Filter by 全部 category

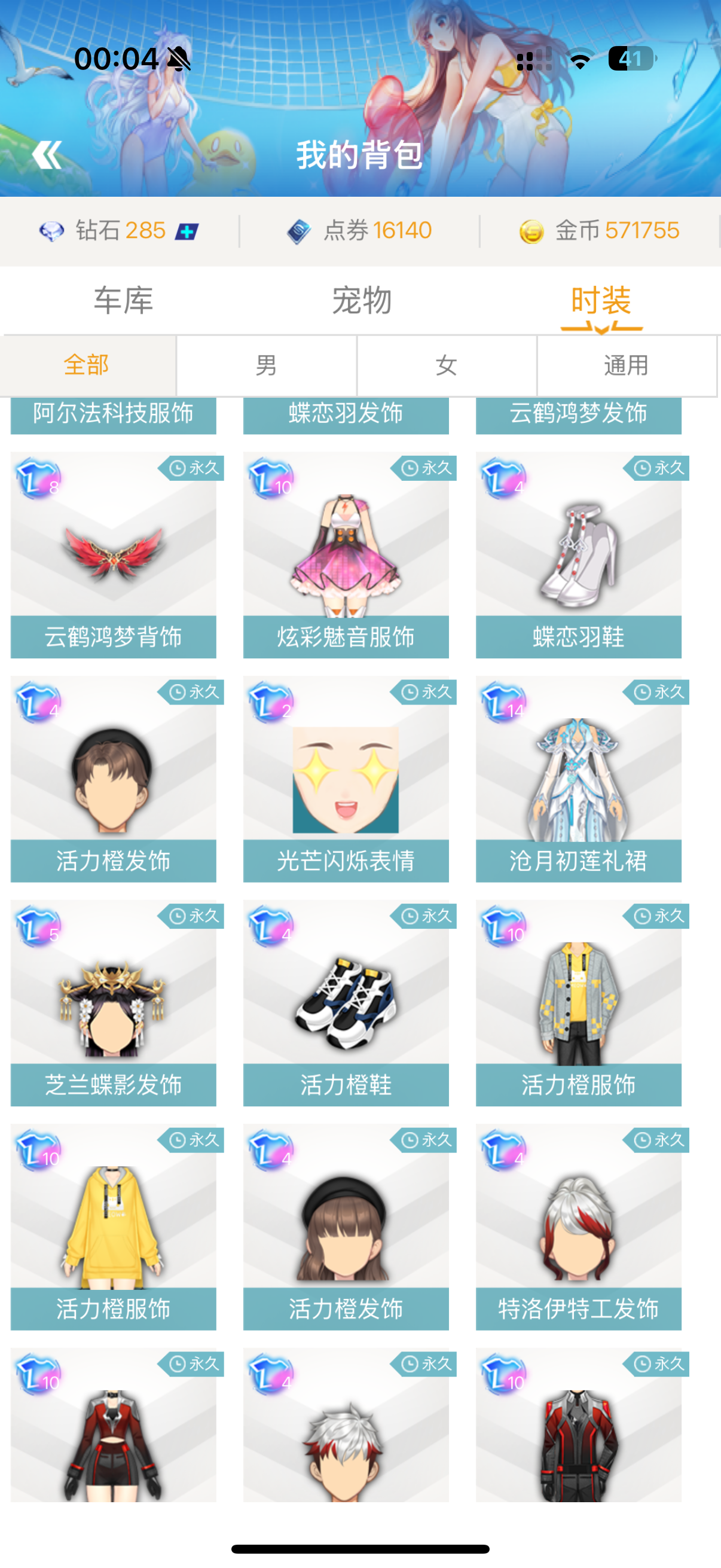[x=88, y=365]
